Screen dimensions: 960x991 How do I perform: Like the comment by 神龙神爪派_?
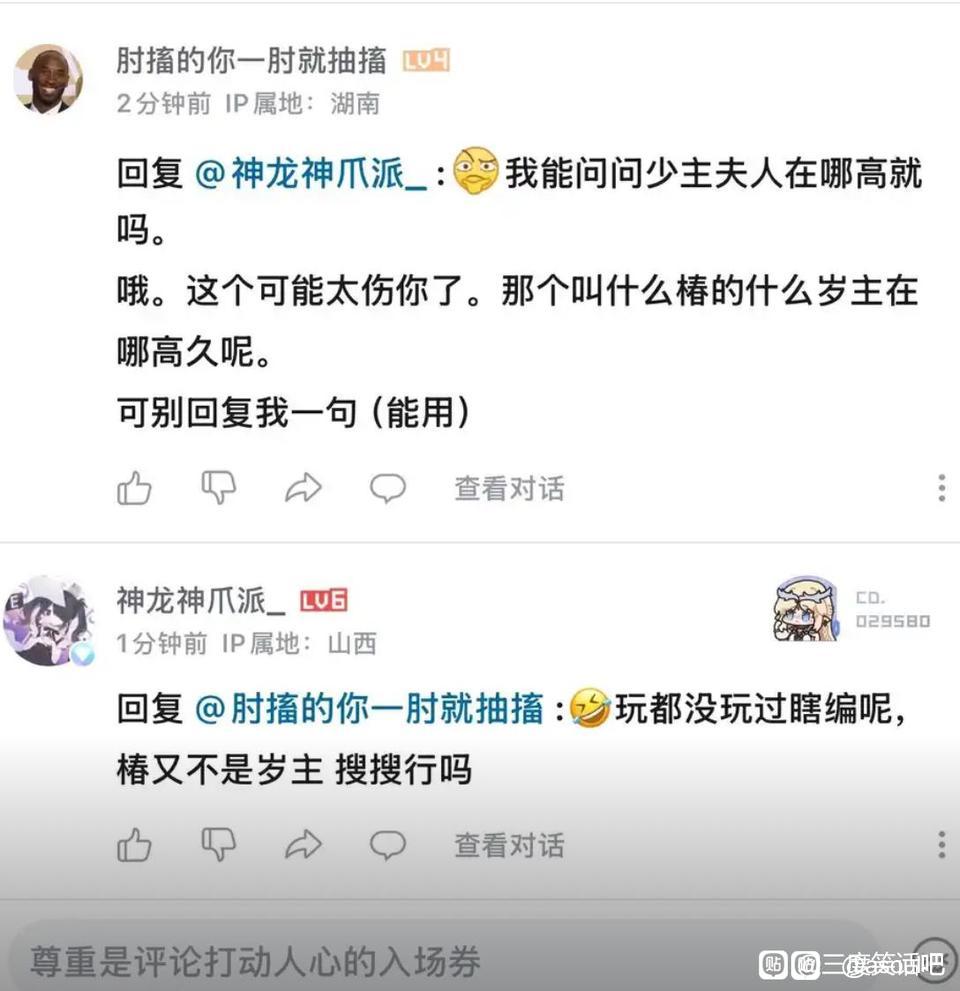[x=135, y=845]
